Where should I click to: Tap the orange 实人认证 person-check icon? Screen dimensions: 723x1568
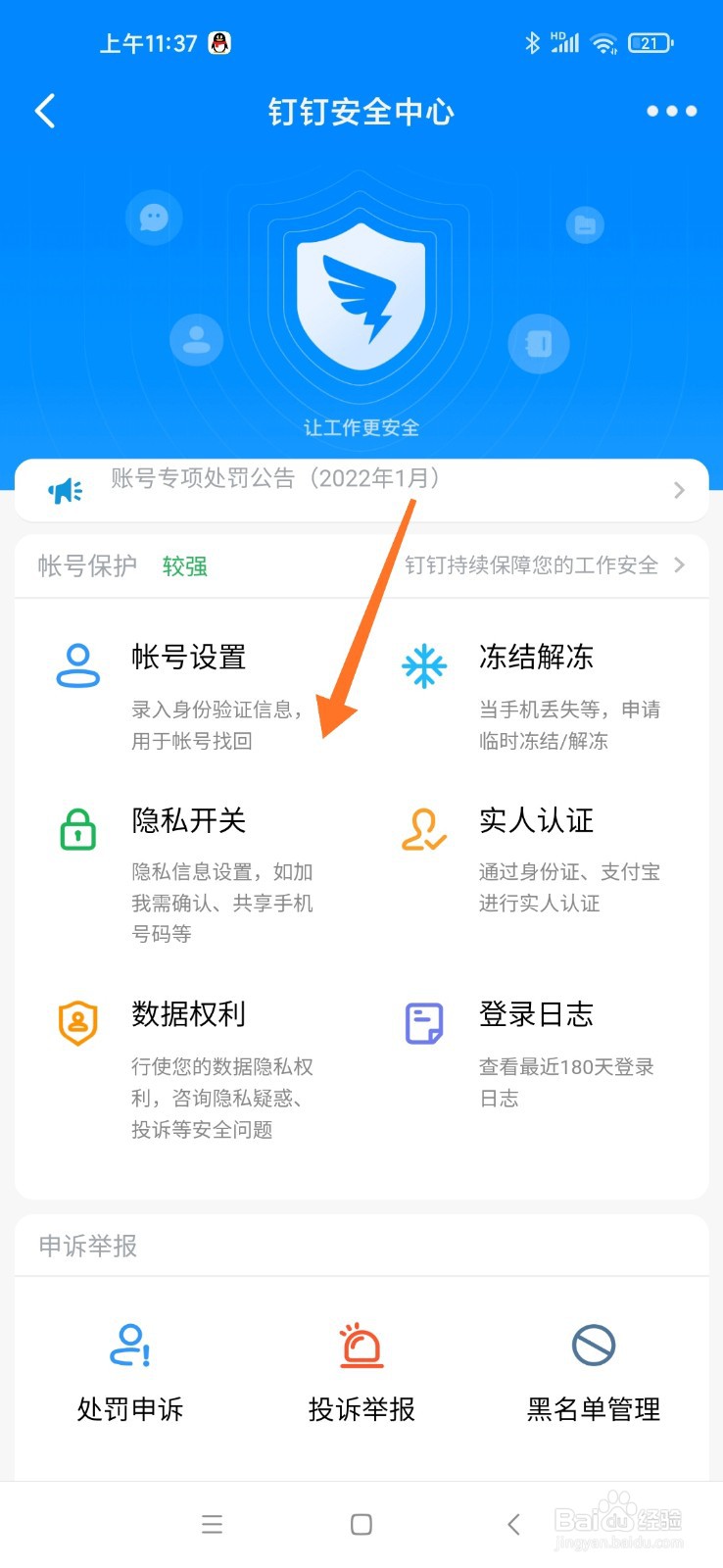pos(423,828)
